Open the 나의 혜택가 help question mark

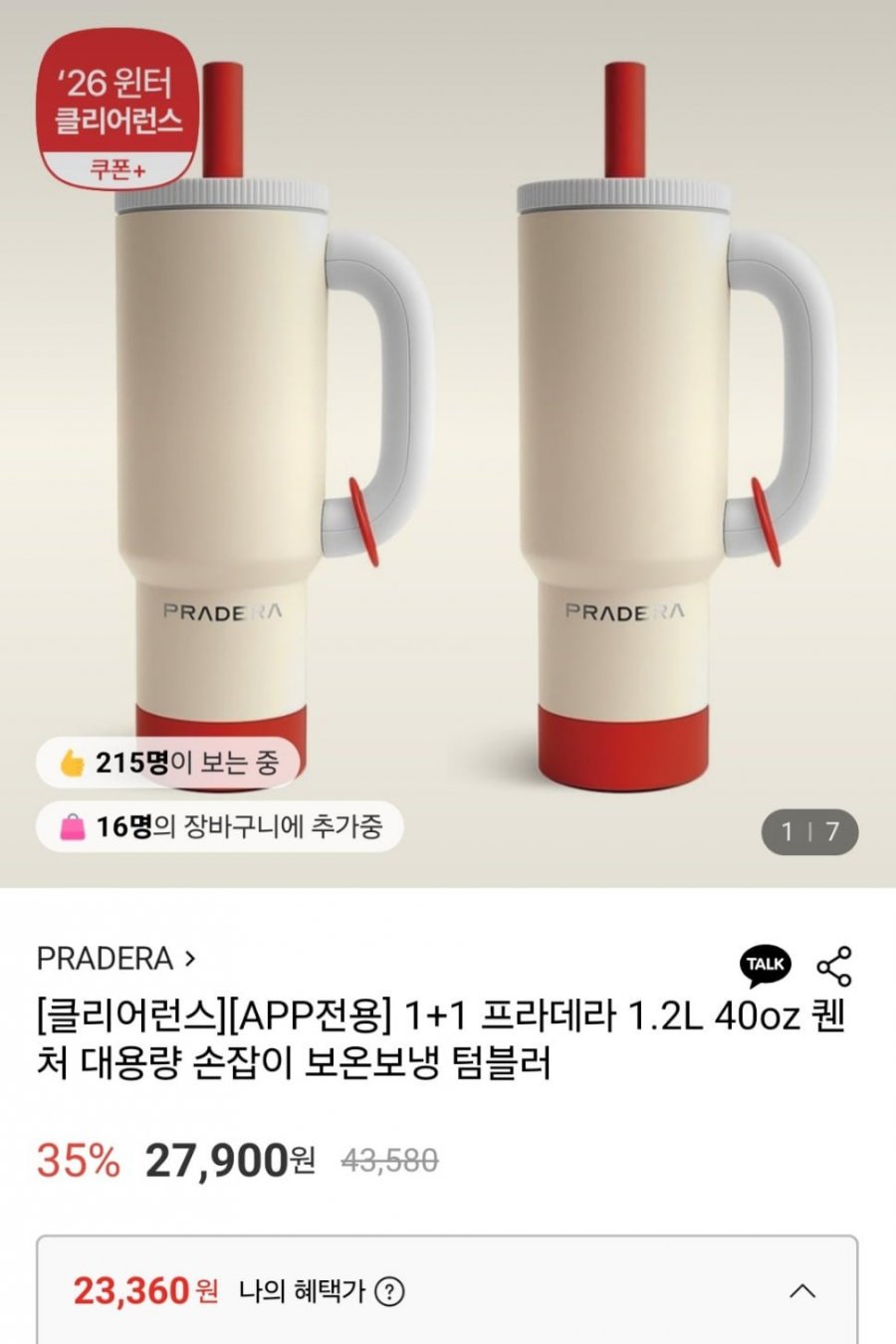[x=391, y=1292]
